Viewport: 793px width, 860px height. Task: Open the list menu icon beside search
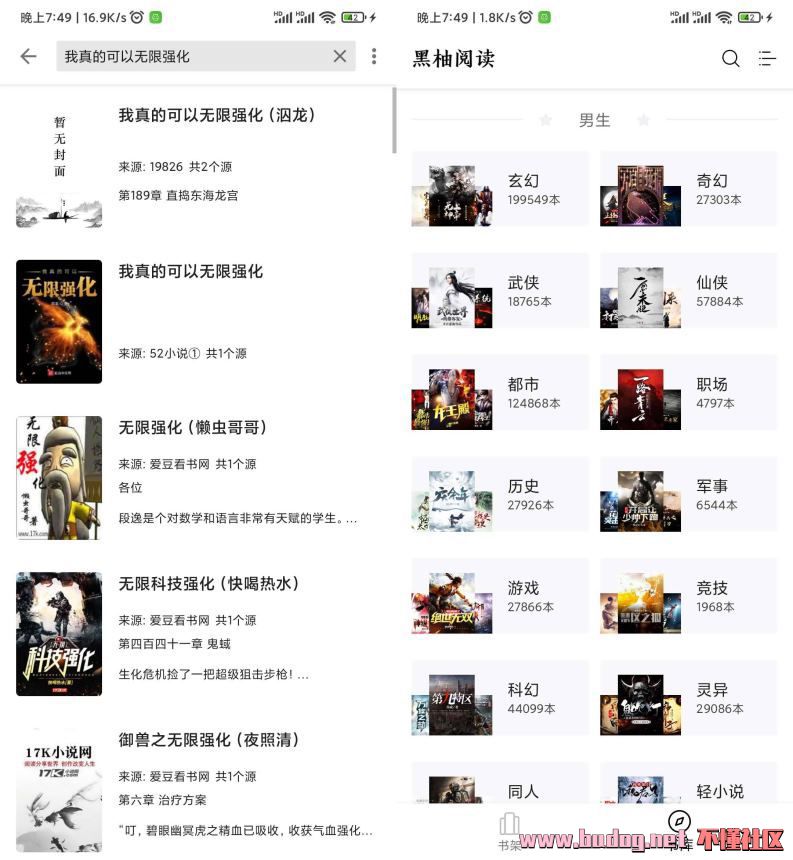(767, 59)
